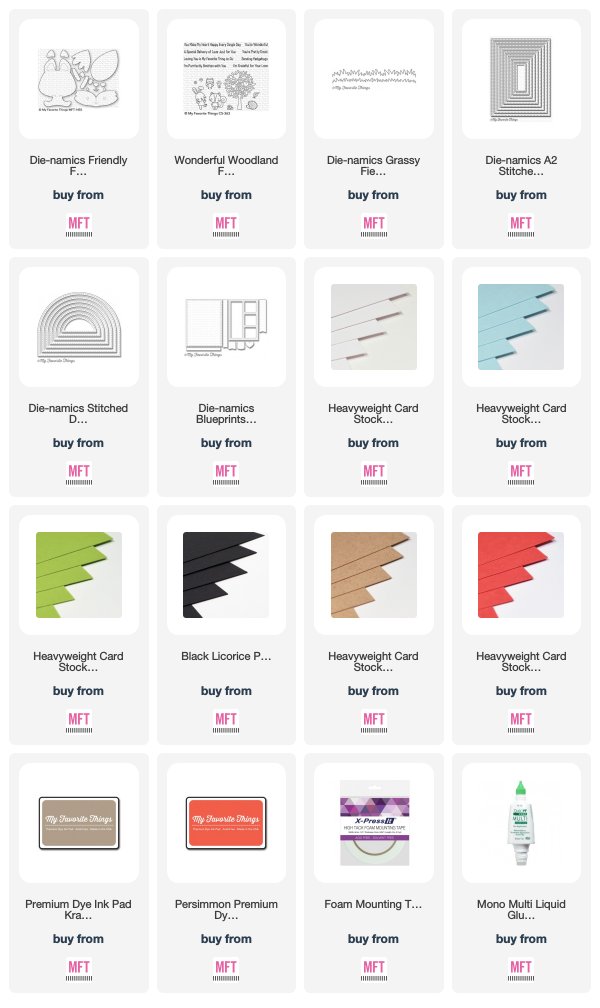Select the Die-namics A2 Stitche... die set

point(522,129)
